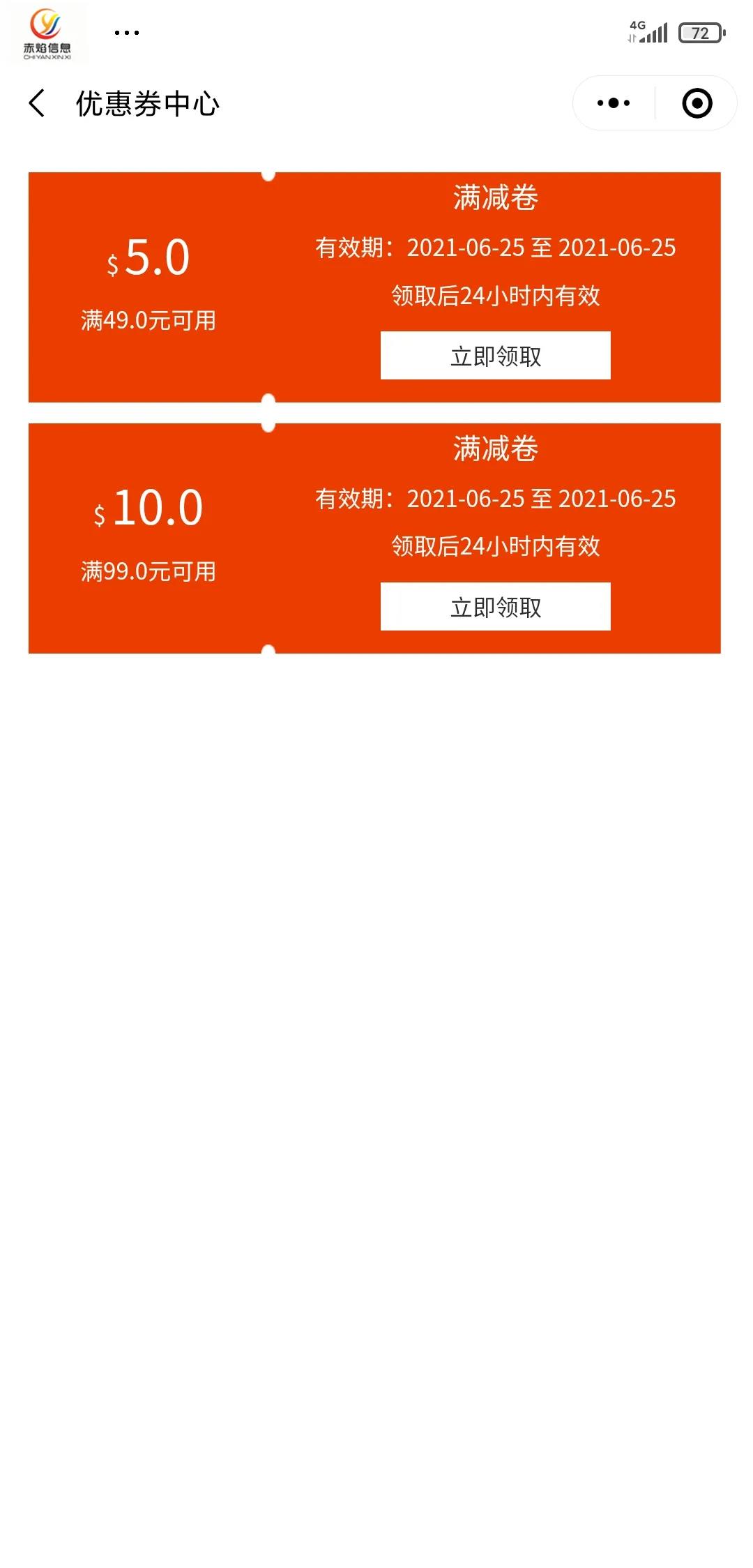Claim the $5.0 coupon with 立即领取

click(495, 356)
